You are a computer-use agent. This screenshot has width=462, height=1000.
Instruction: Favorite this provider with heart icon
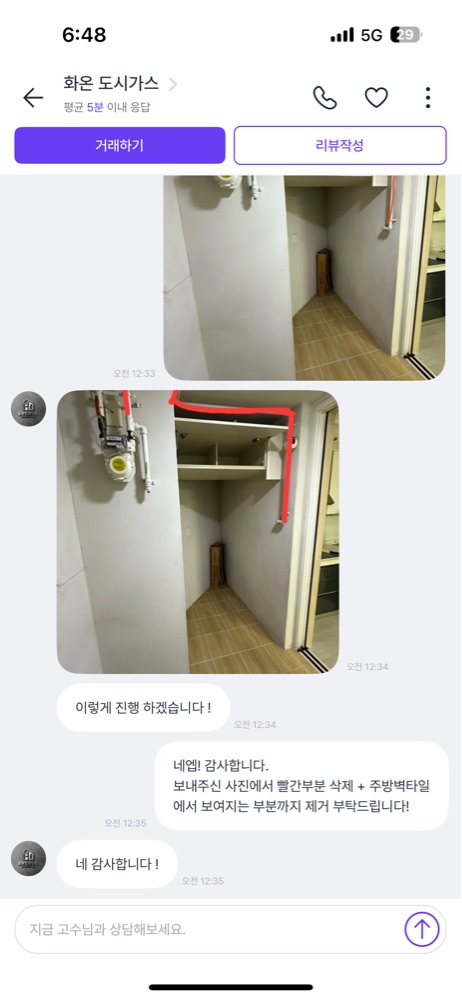coord(376,98)
